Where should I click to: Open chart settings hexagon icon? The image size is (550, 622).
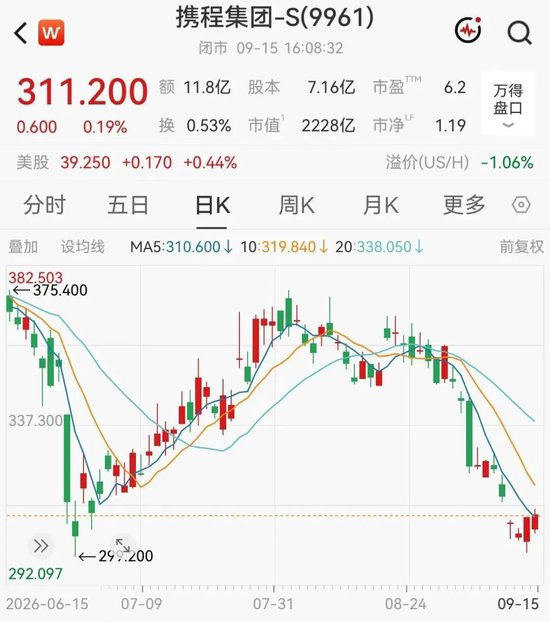(521, 205)
